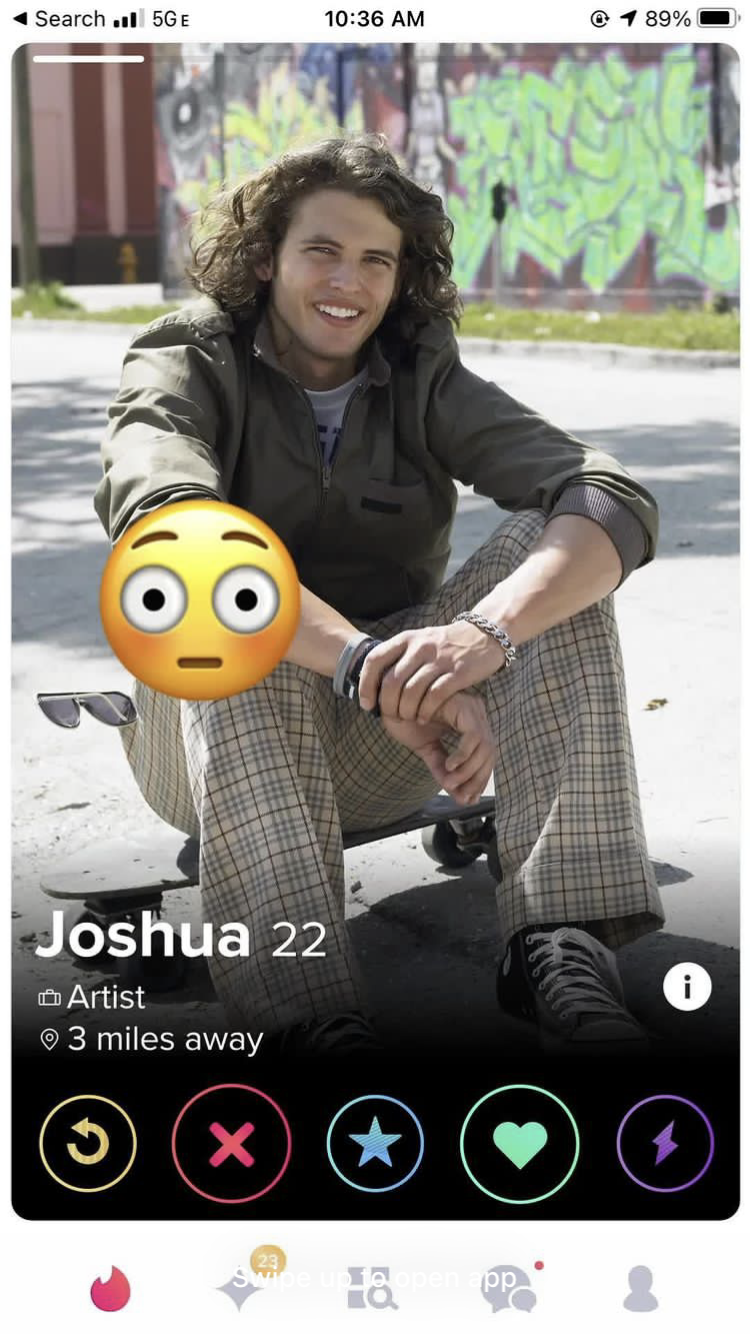Open the messages tab

point(510,1288)
